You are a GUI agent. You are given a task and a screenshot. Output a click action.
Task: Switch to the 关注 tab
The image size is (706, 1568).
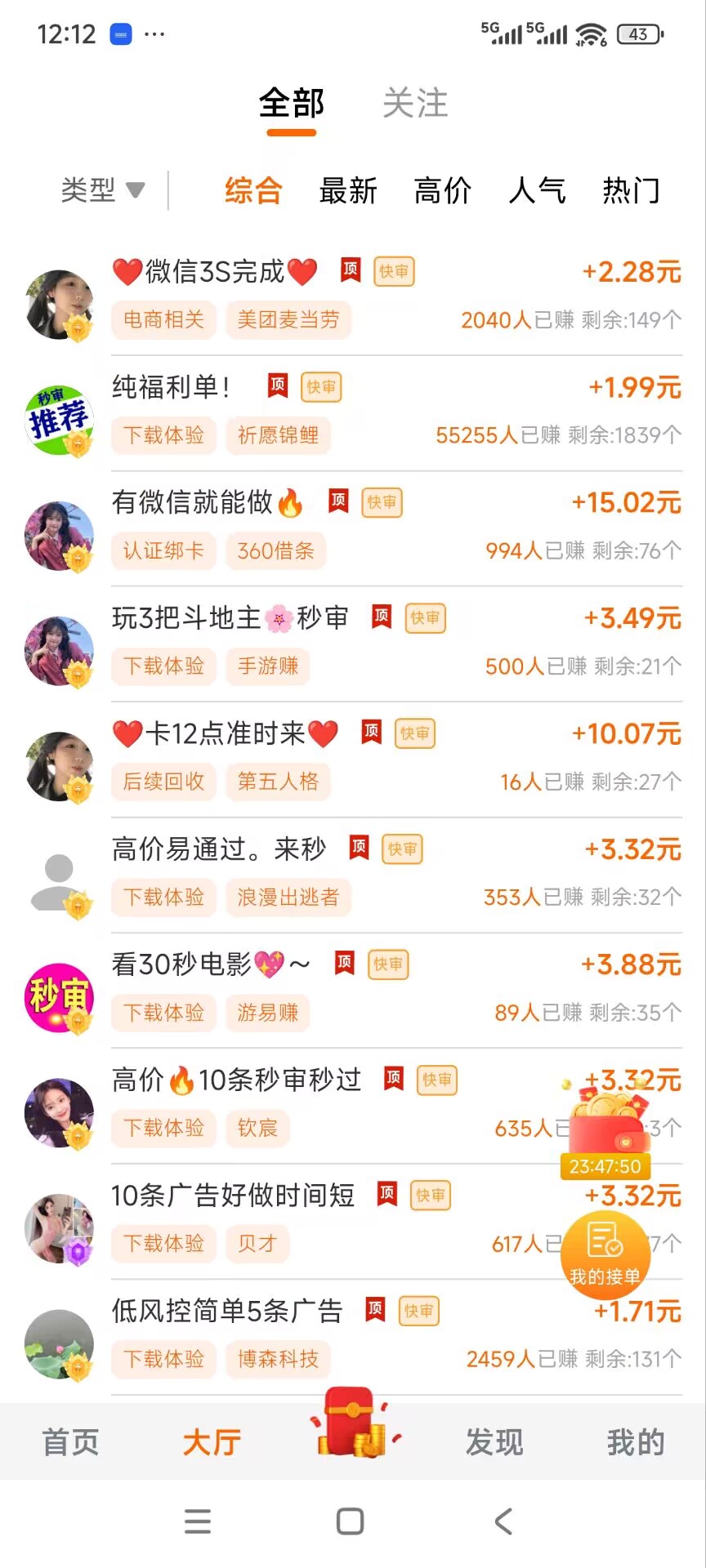click(x=417, y=104)
